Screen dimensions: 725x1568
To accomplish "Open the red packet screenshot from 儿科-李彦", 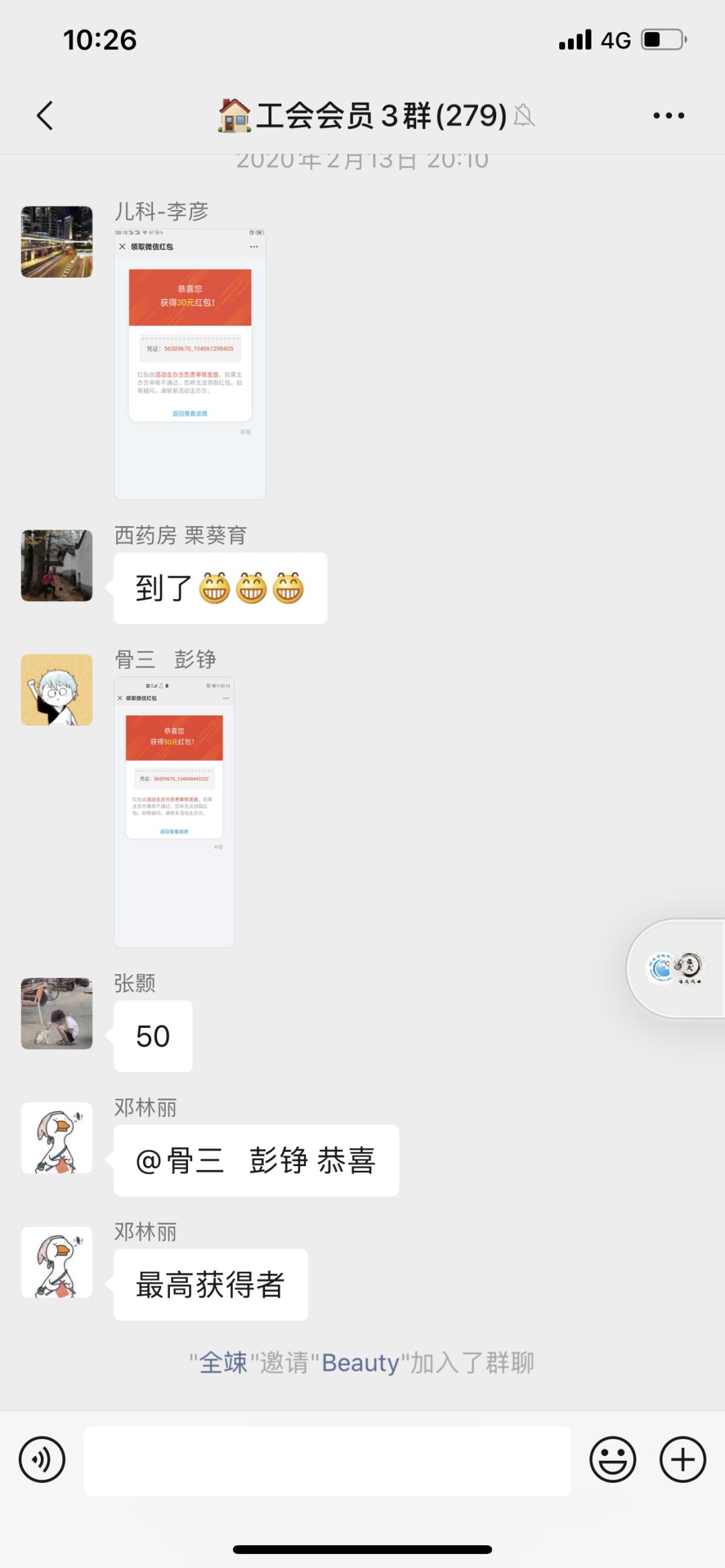I will coord(189,364).
